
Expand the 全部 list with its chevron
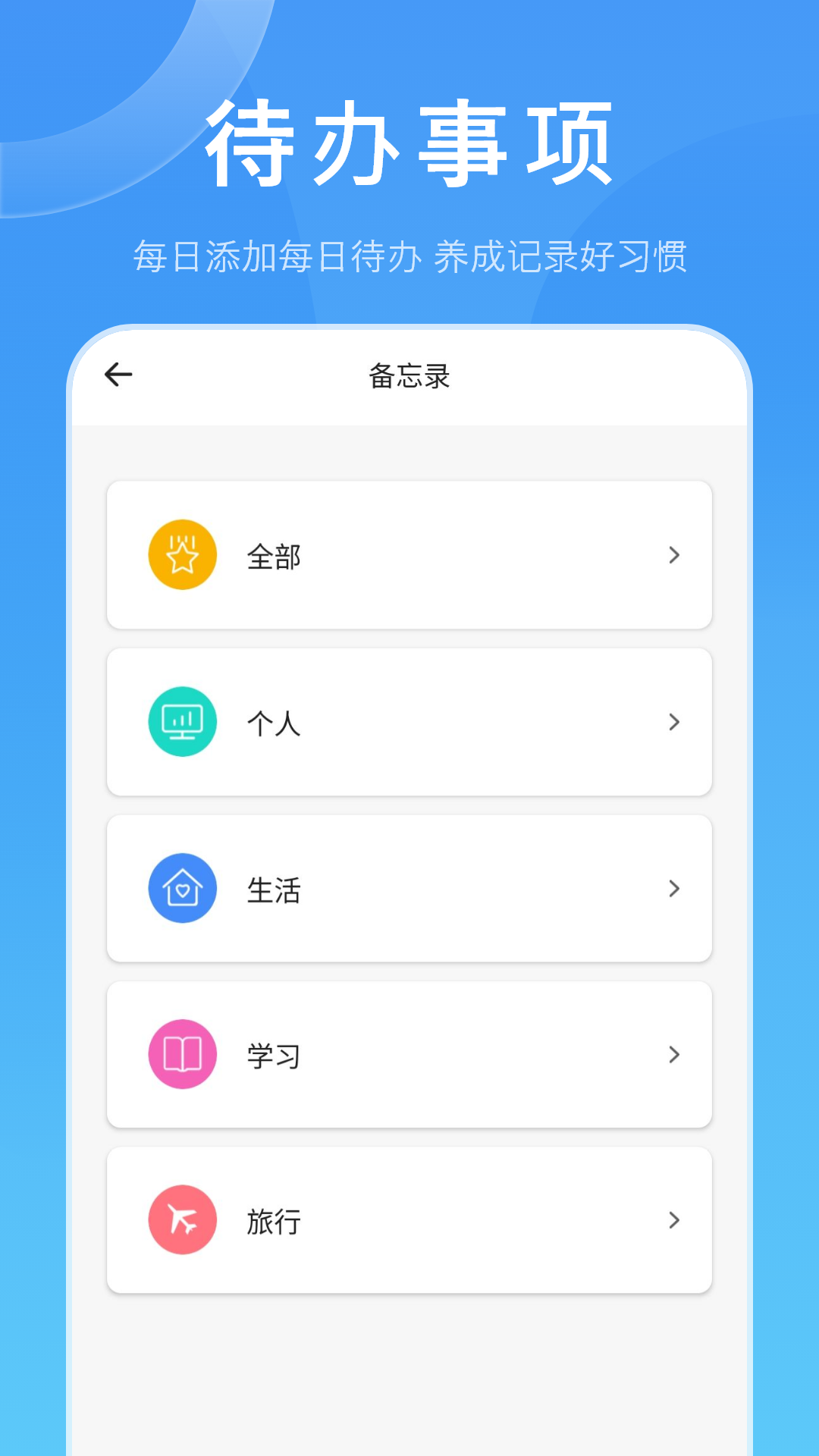673,554
